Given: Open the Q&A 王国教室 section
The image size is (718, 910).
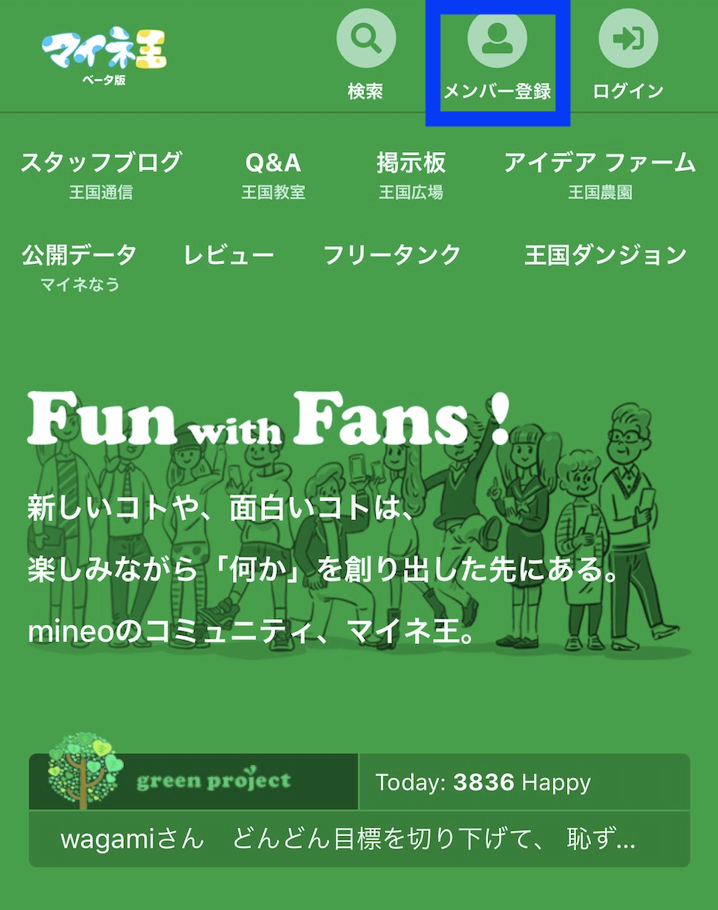Looking at the screenshot, I should point(273,173).
